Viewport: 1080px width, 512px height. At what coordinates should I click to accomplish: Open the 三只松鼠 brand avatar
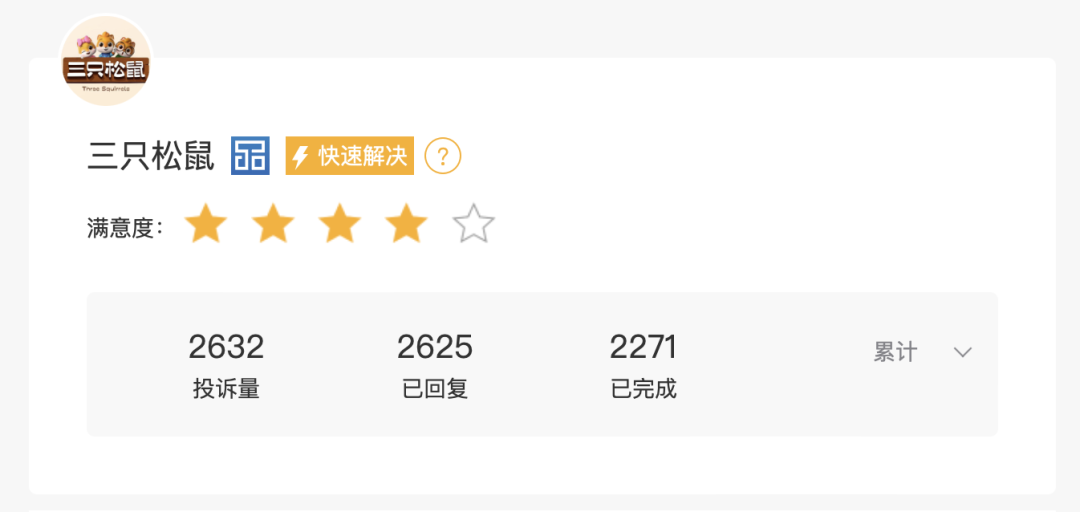tap(106, 60)
